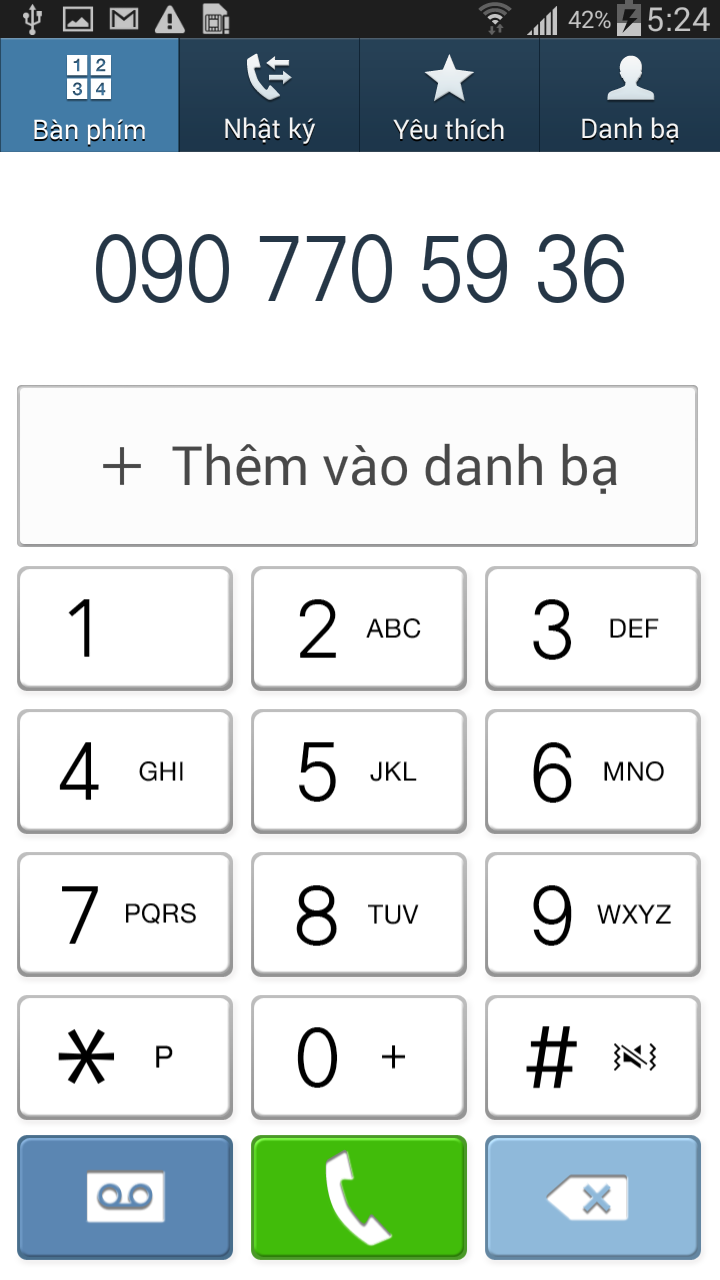Image resolution: width=720 pixels, height=1280 pixels.
Task: Switch to the Nhật ký tab
Action: tap(269, 95)
